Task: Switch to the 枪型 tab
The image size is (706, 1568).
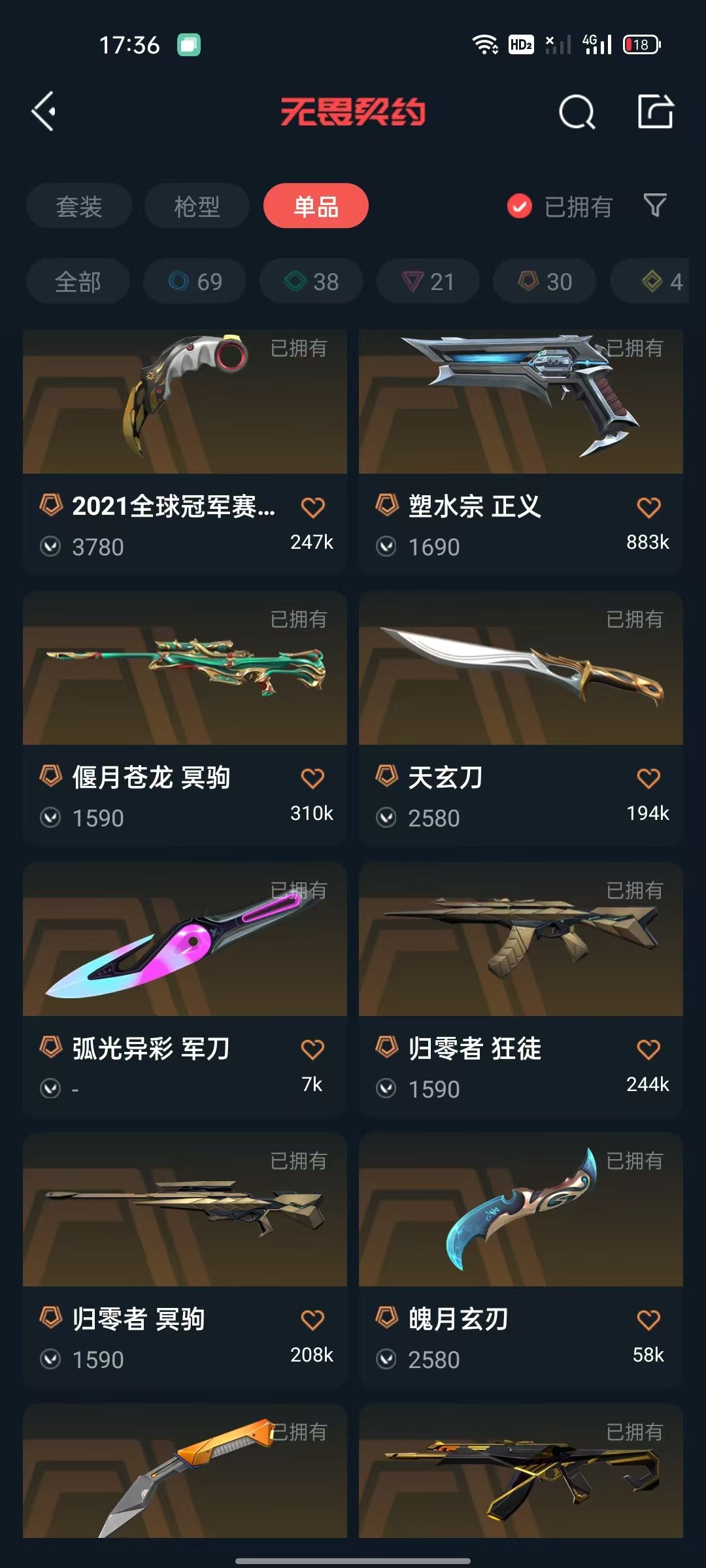Action: coord(197,206)
